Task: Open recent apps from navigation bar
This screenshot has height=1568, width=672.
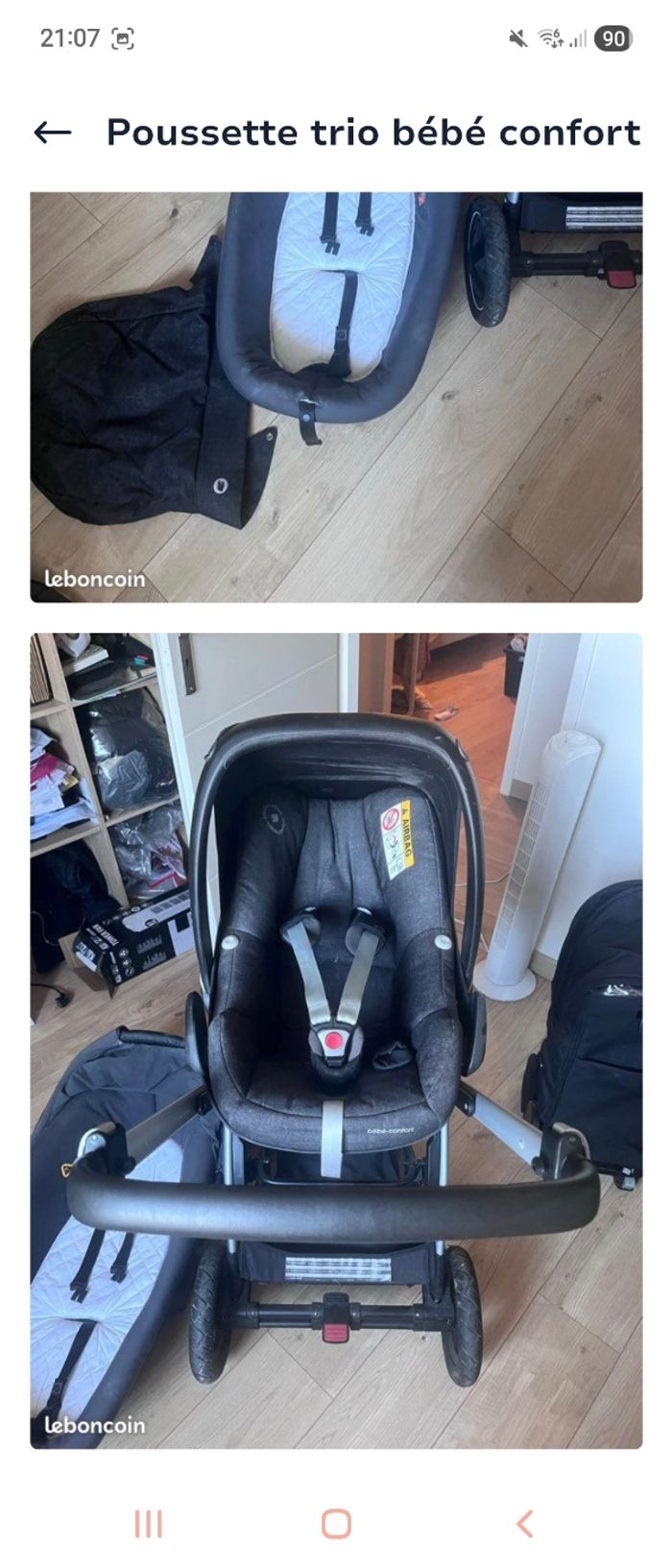Action: tap(148, 1523)
